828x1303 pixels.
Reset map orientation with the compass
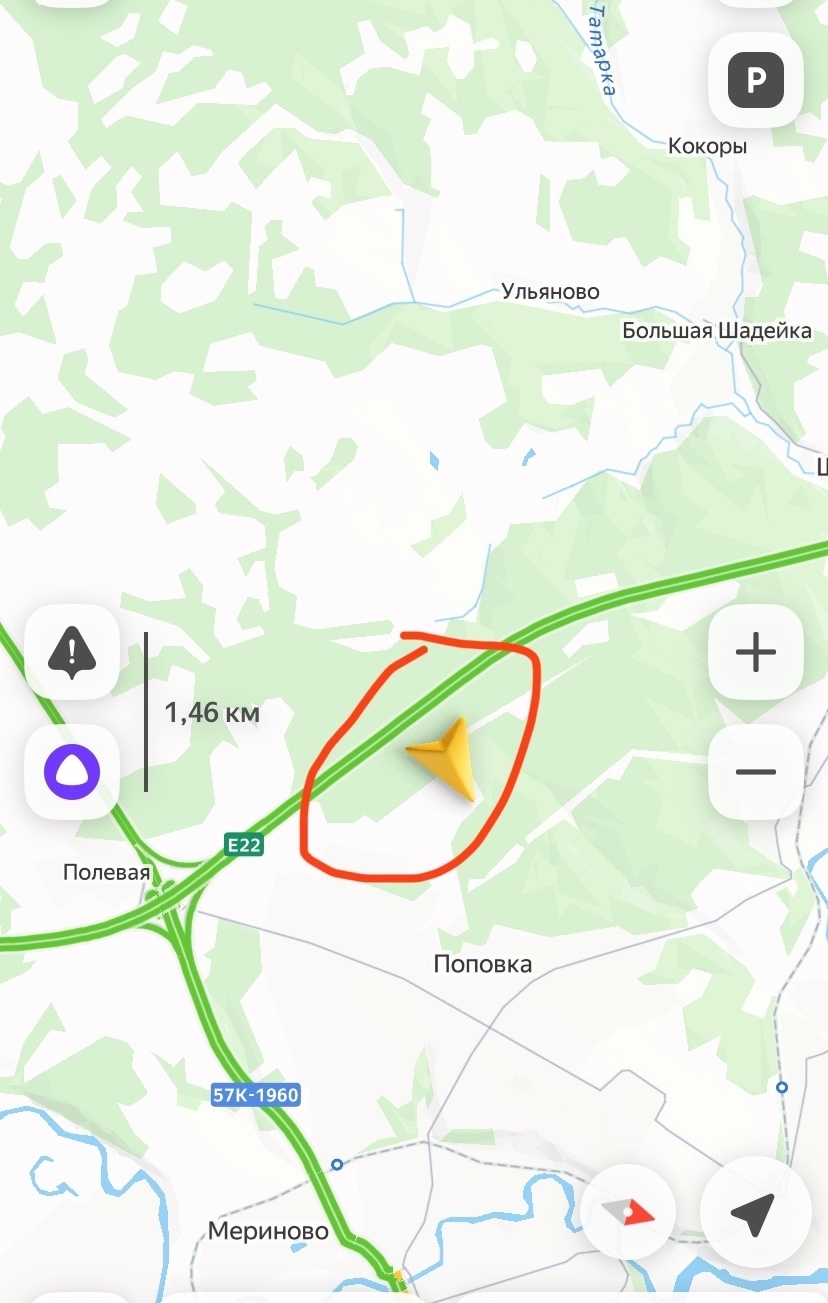(628, 1213)
